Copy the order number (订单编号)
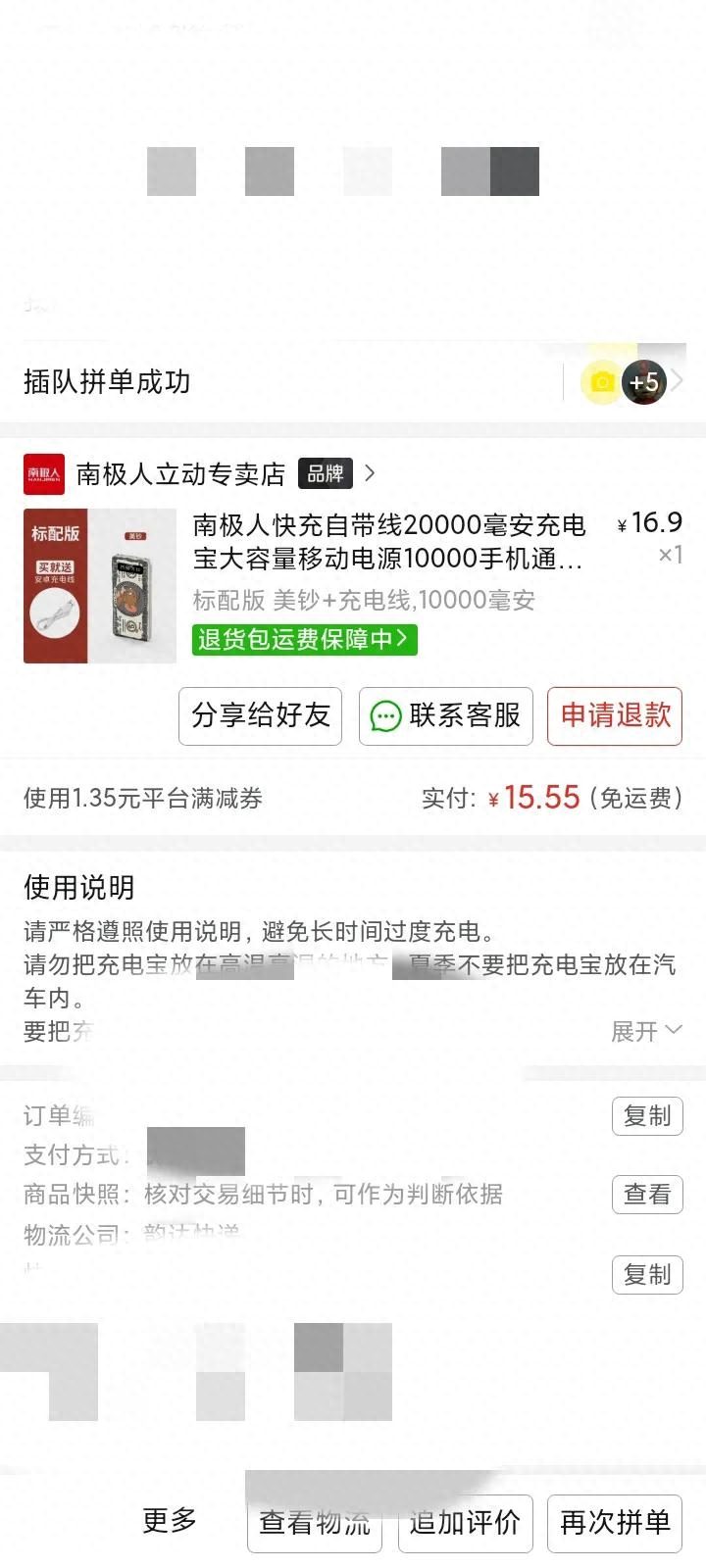This screenshot has width=706, height=1568. (647, 1116)
